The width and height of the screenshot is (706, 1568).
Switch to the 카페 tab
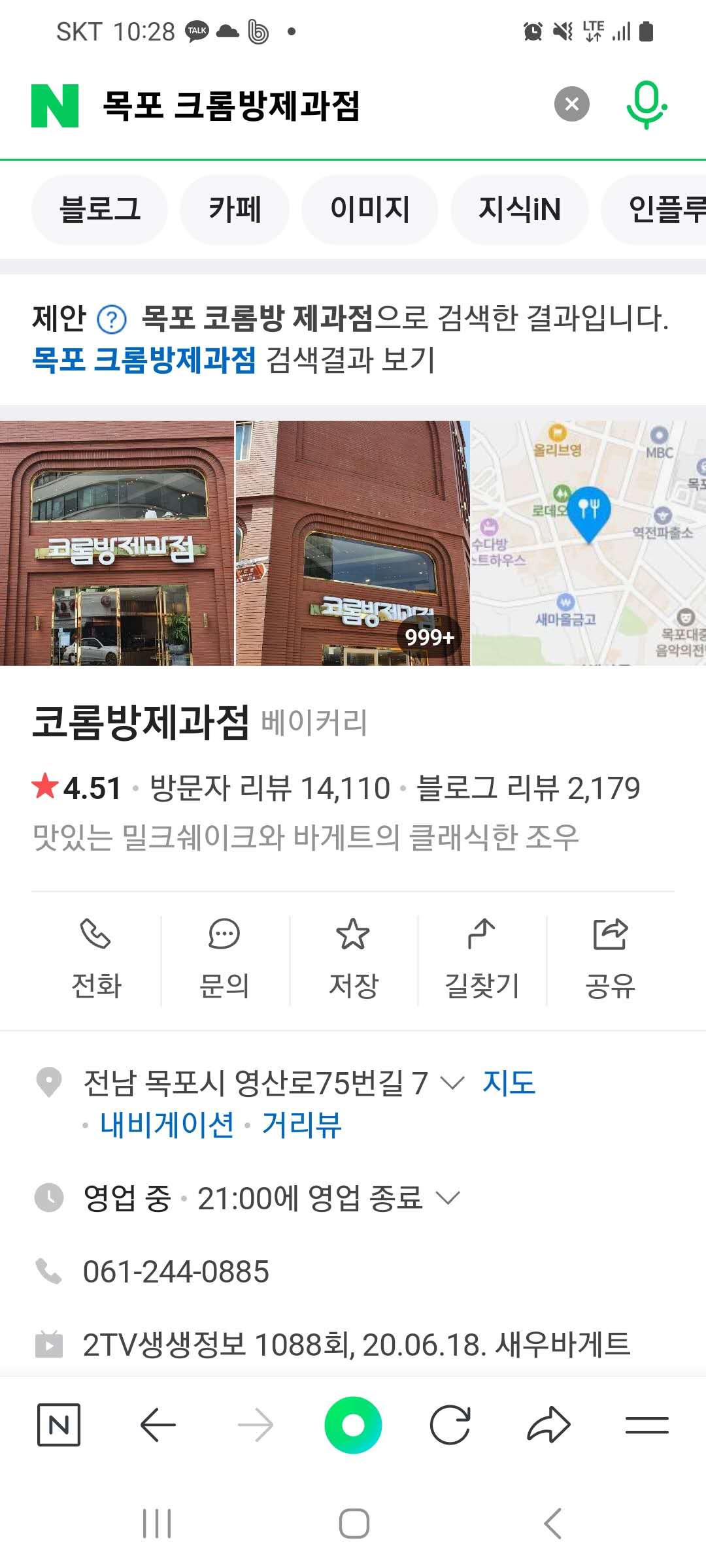235,210
